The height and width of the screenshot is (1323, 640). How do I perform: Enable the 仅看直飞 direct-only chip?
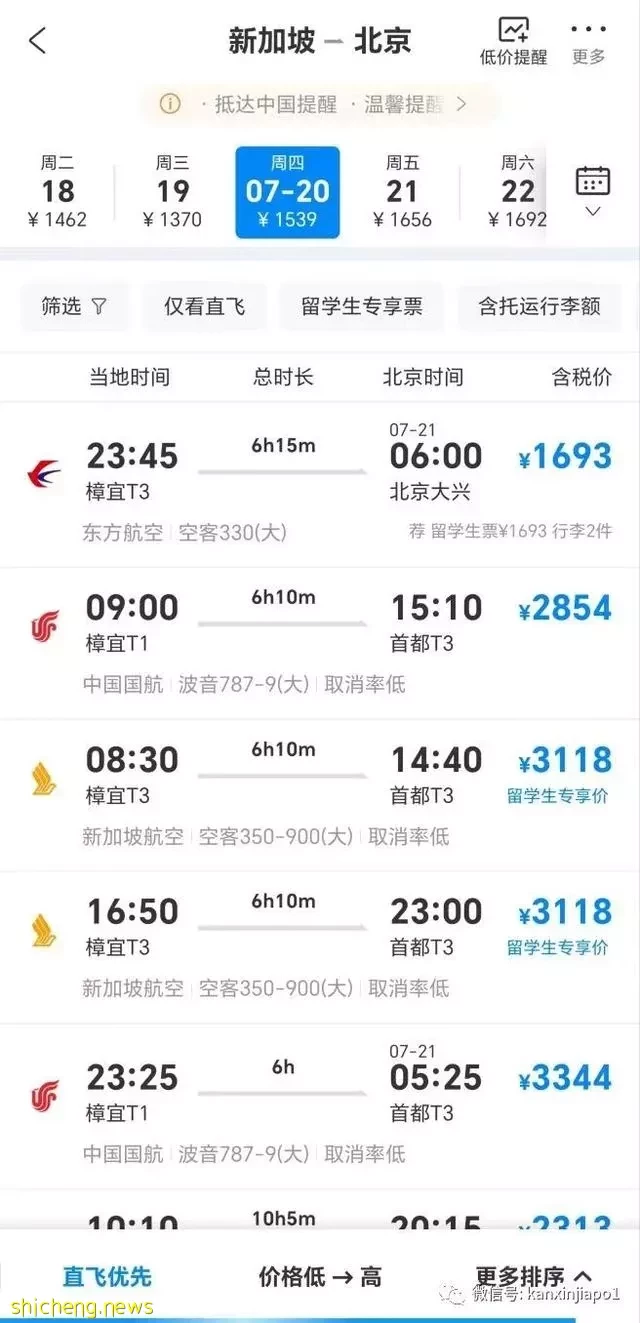click(204, 306)
